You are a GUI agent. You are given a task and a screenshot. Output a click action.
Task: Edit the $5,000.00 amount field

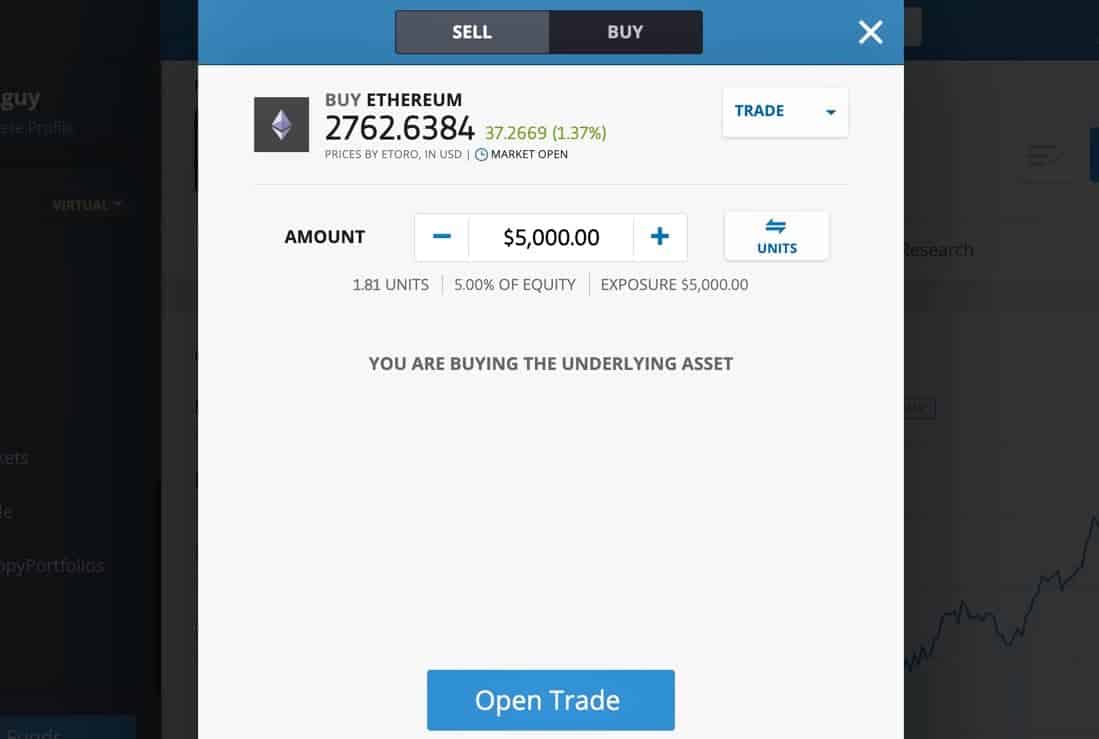pos(551,237)
